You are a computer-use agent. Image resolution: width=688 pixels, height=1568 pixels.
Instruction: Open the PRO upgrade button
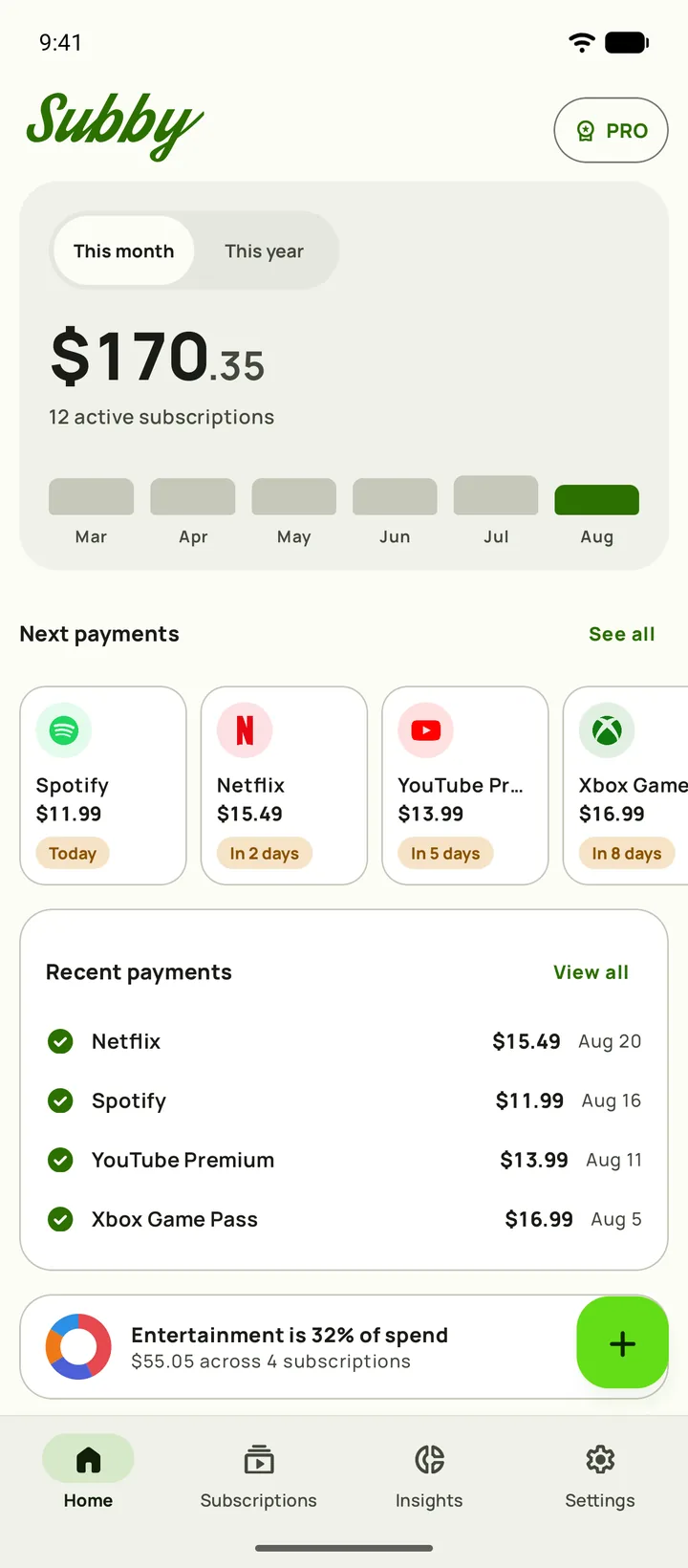point(611,130)
